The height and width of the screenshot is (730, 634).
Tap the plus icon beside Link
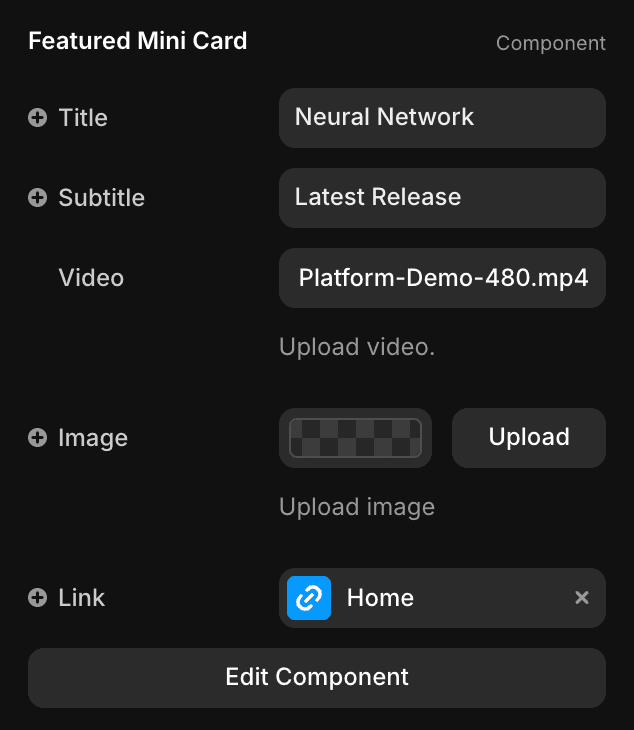[37, 598]
